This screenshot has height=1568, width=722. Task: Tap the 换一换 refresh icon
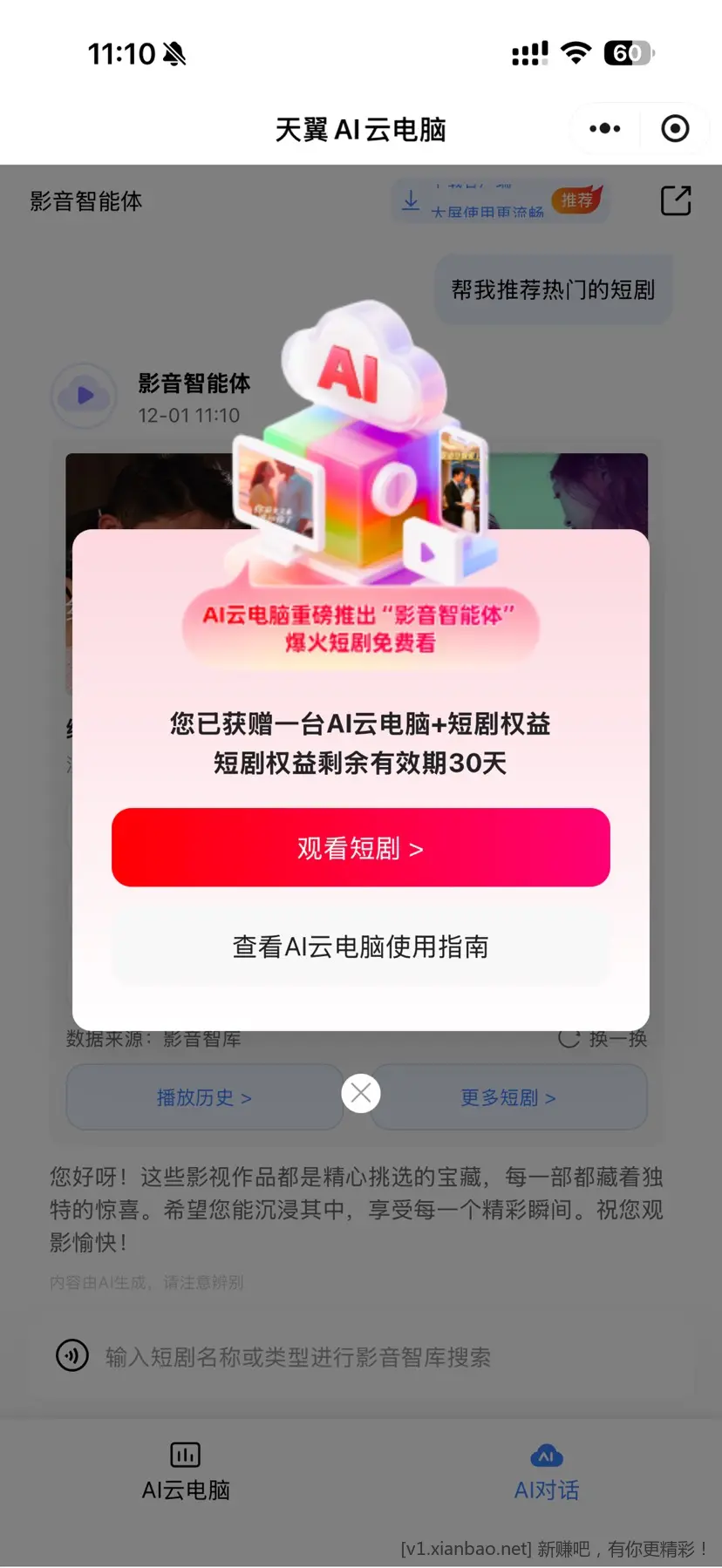click(x=569, y=1038)
